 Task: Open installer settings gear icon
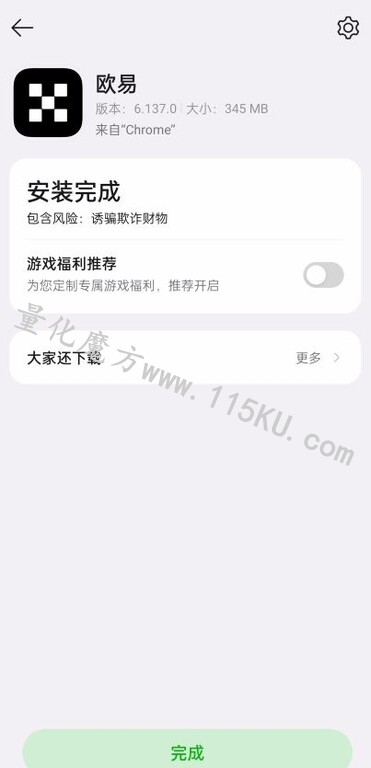(348, 28)
